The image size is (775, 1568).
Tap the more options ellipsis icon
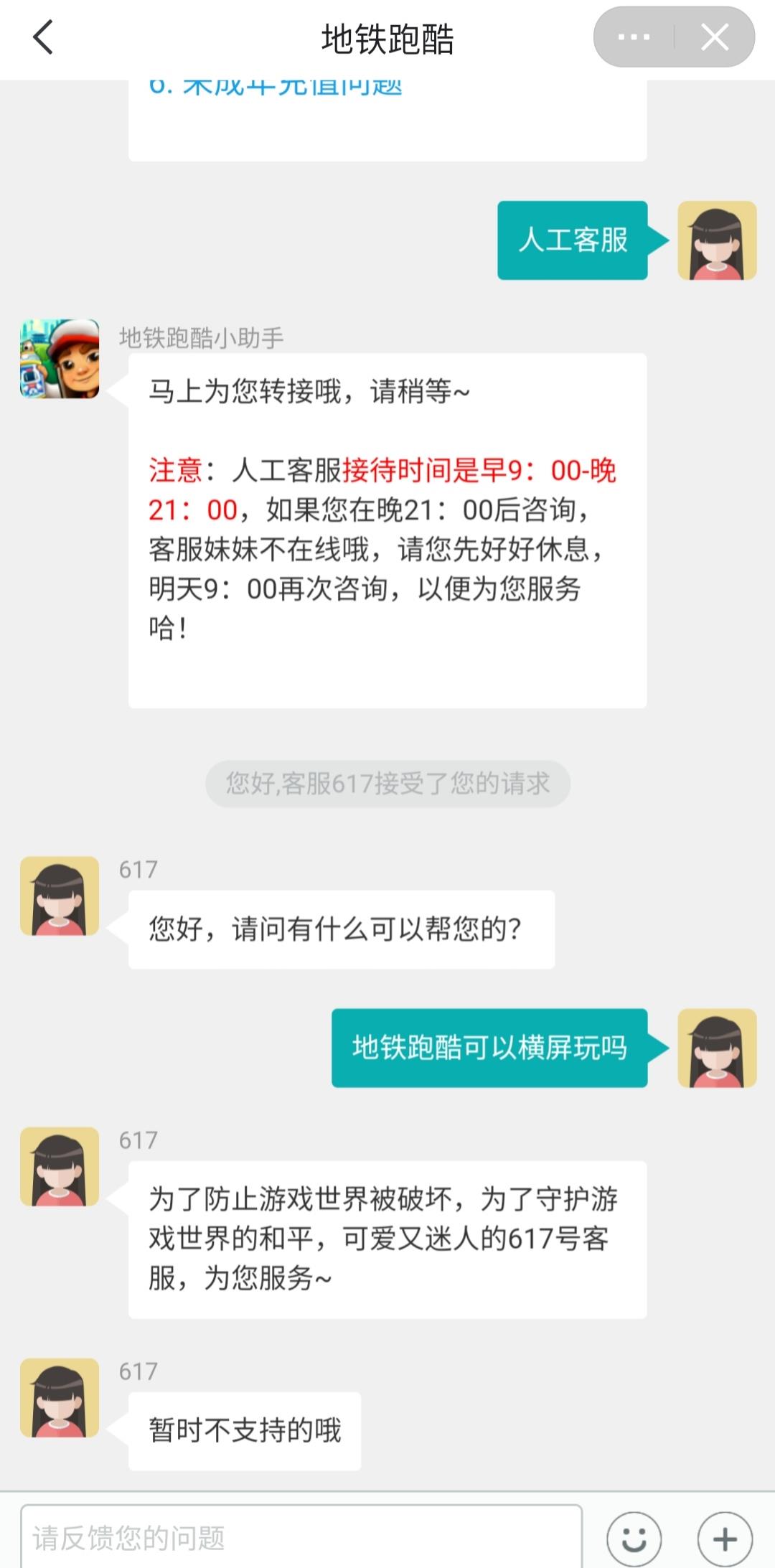pyautogui.click(x=632, y=37)
